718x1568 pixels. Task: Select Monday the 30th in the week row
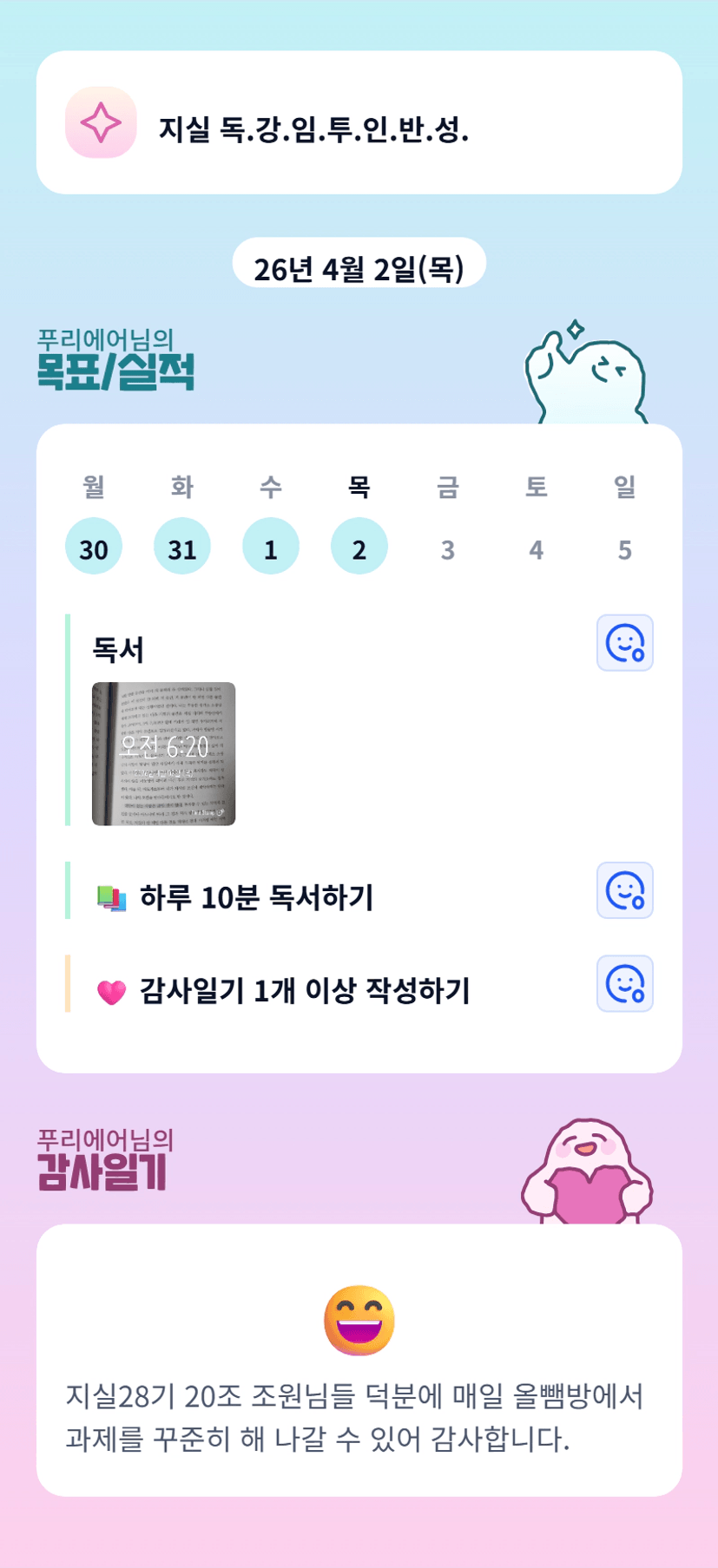pos(94,548)
